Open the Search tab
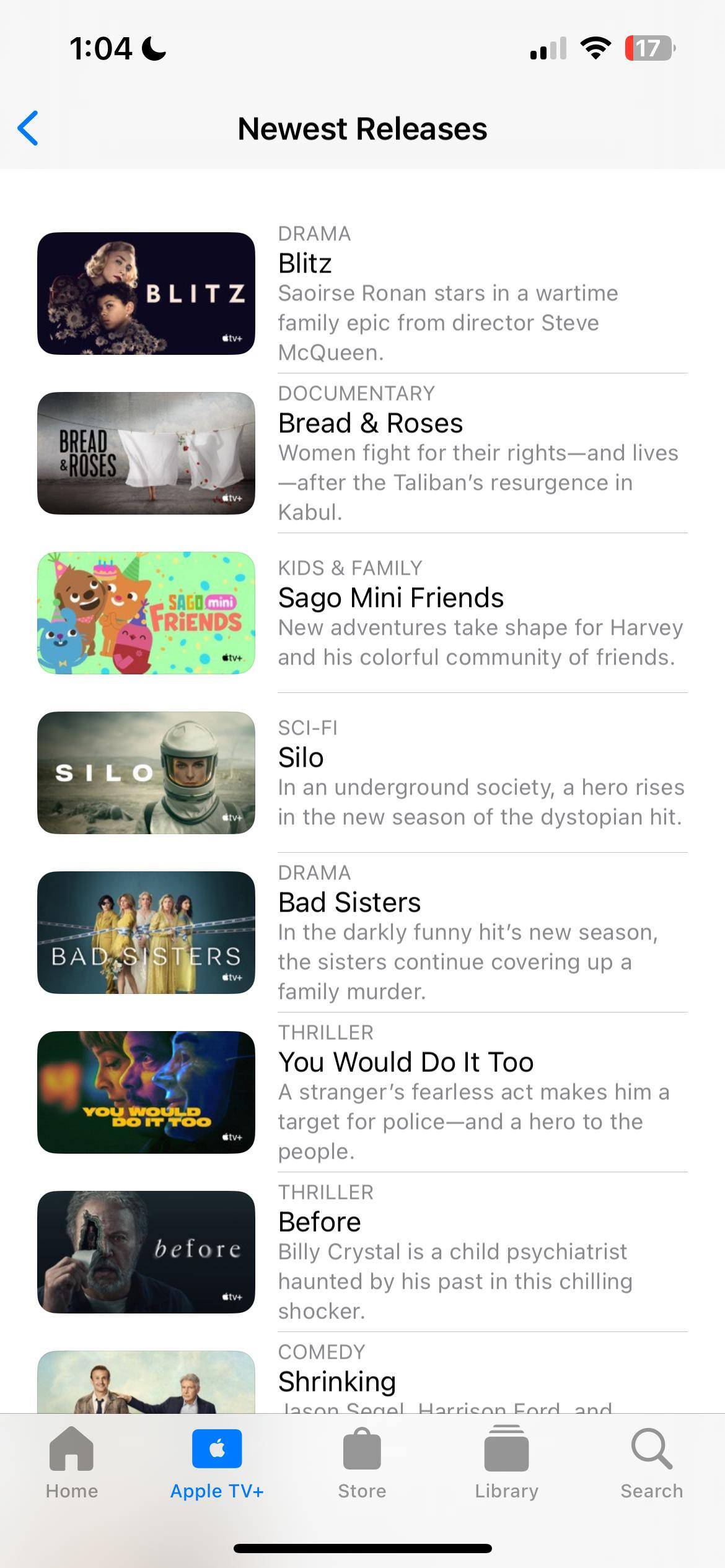The width and height of the screenshot is (725, 1568). (x=652, y=1463)
